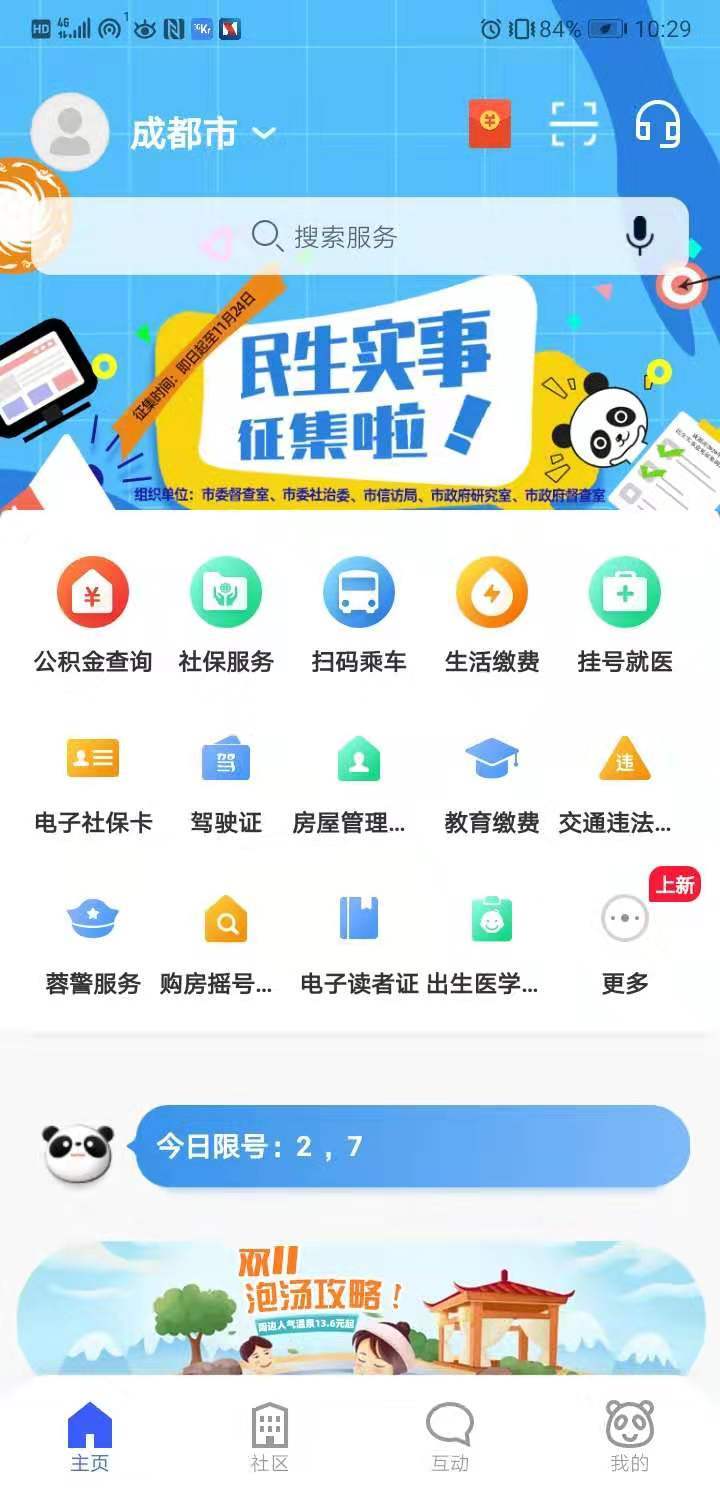
Task: Switch to the 社区 tab
Action: [x=269, y=1438]
